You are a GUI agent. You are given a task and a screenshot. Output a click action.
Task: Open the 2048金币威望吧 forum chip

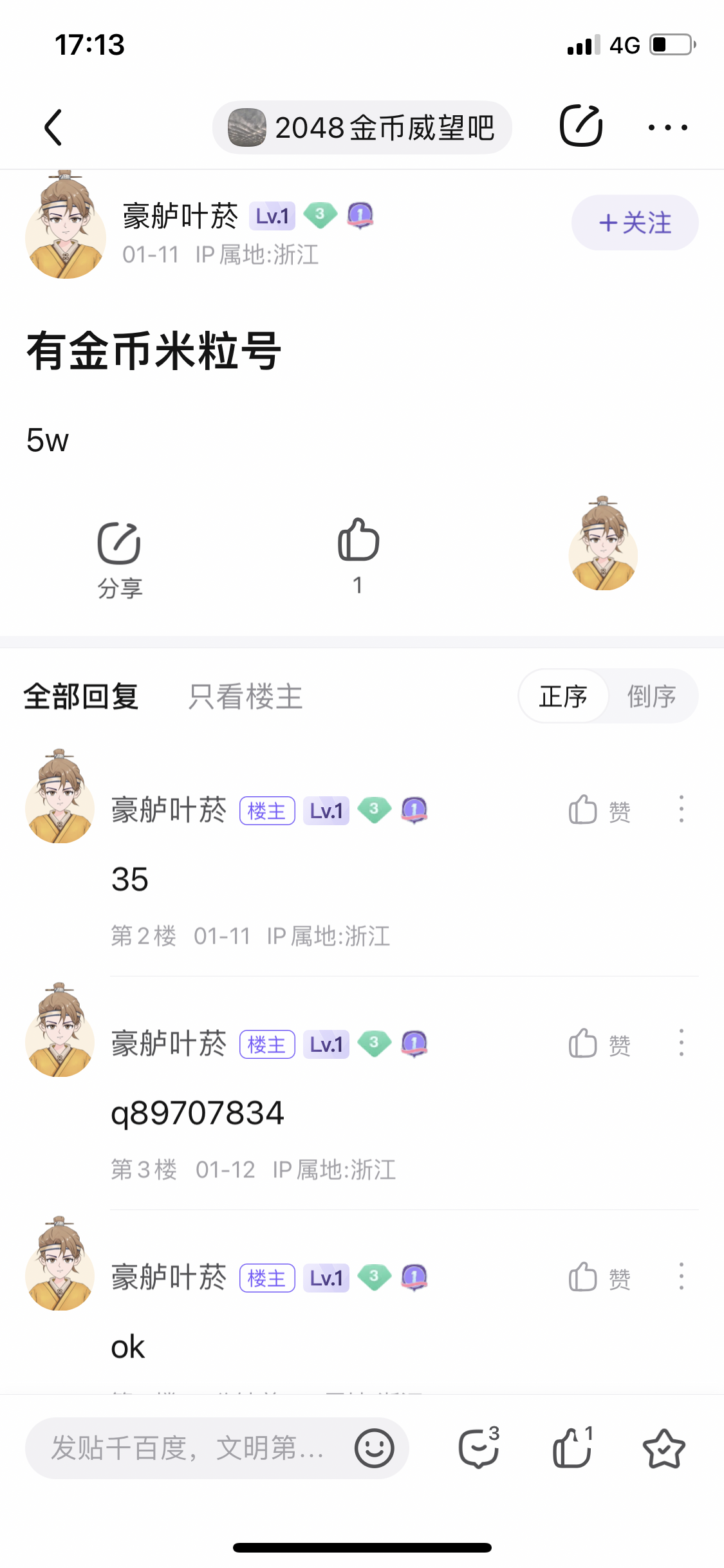point(362,127)
